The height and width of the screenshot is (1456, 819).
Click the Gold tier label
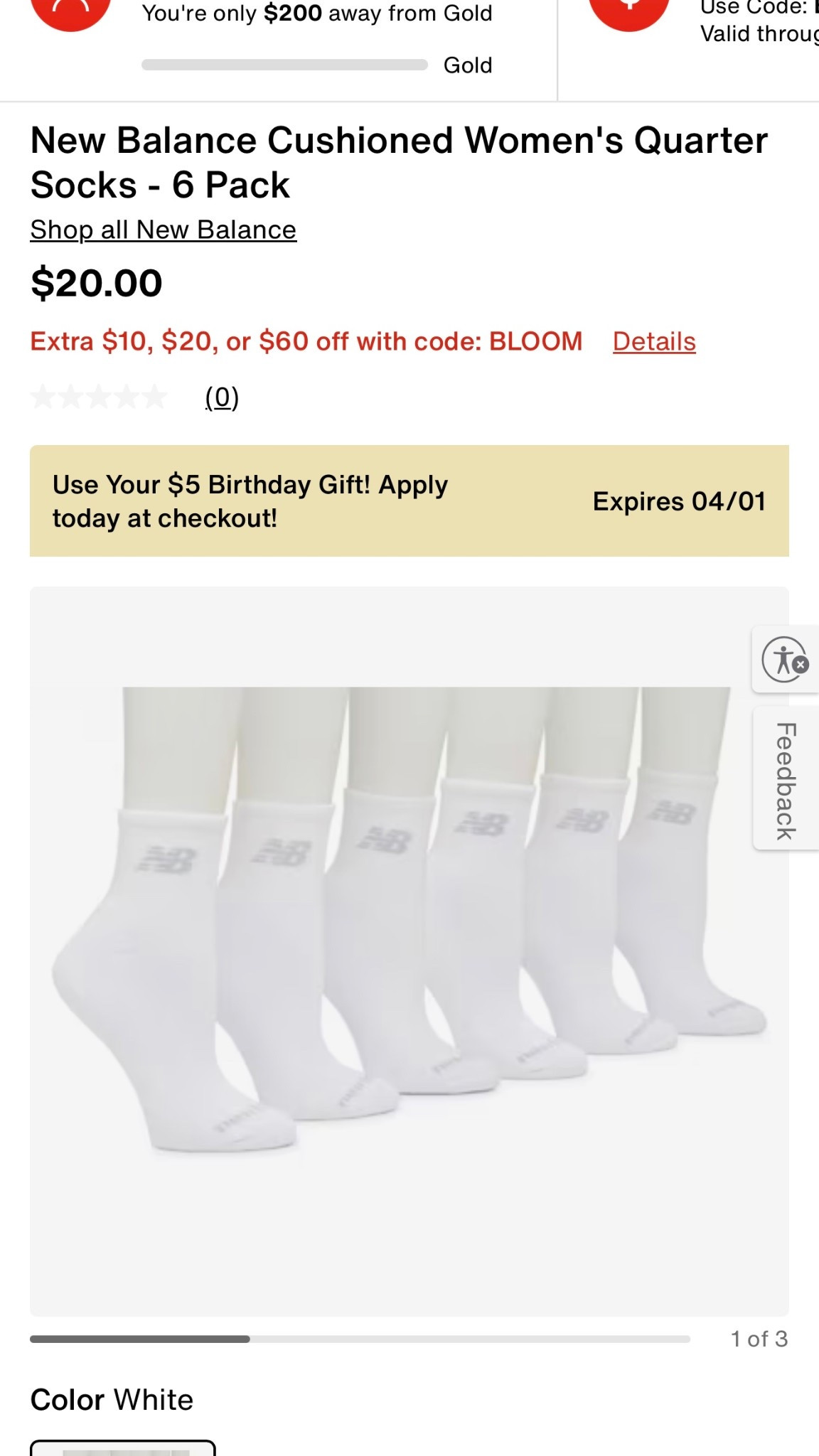468,65
